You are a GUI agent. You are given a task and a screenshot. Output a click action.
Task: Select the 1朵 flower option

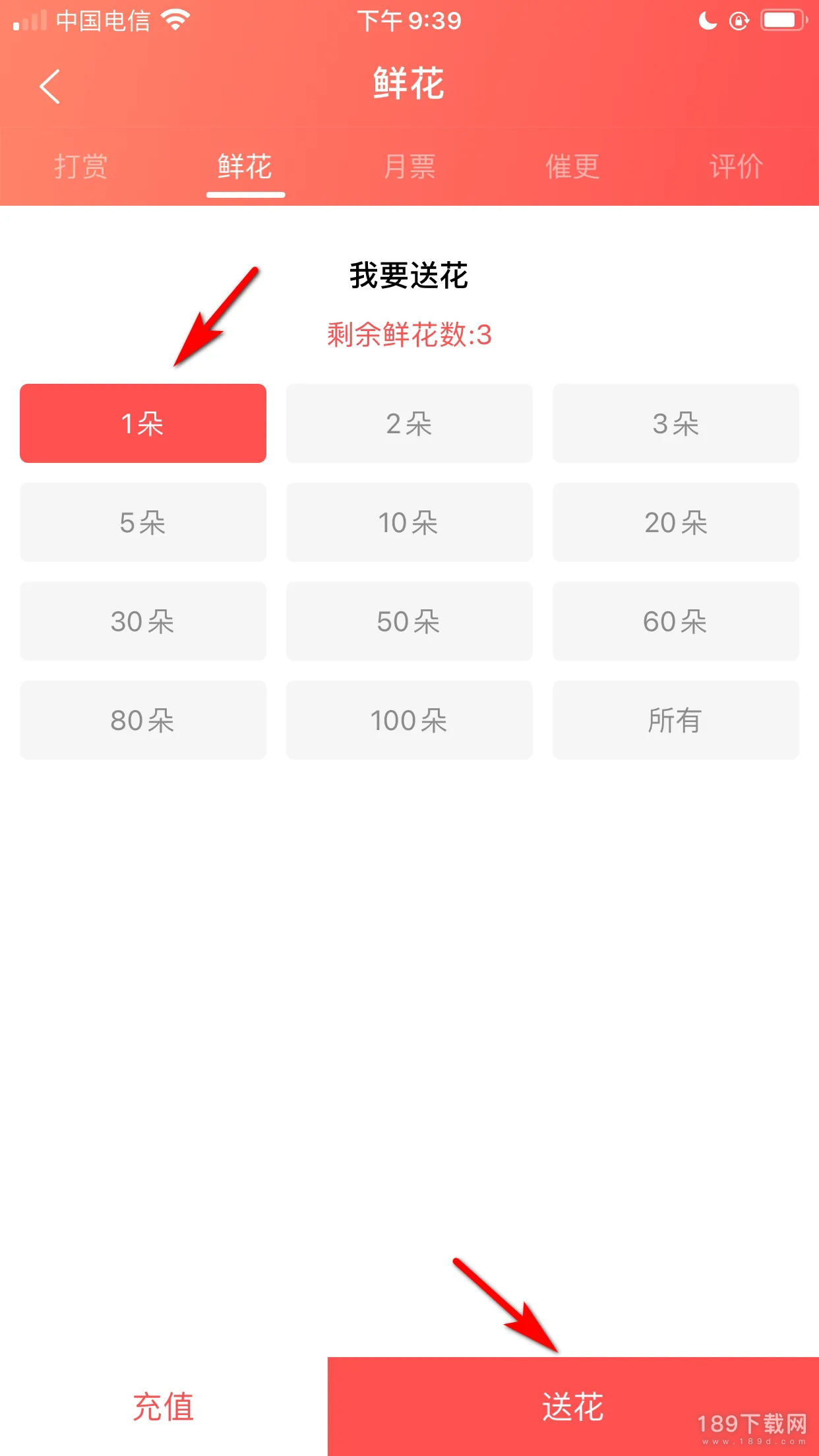click(x=143, y=423)
